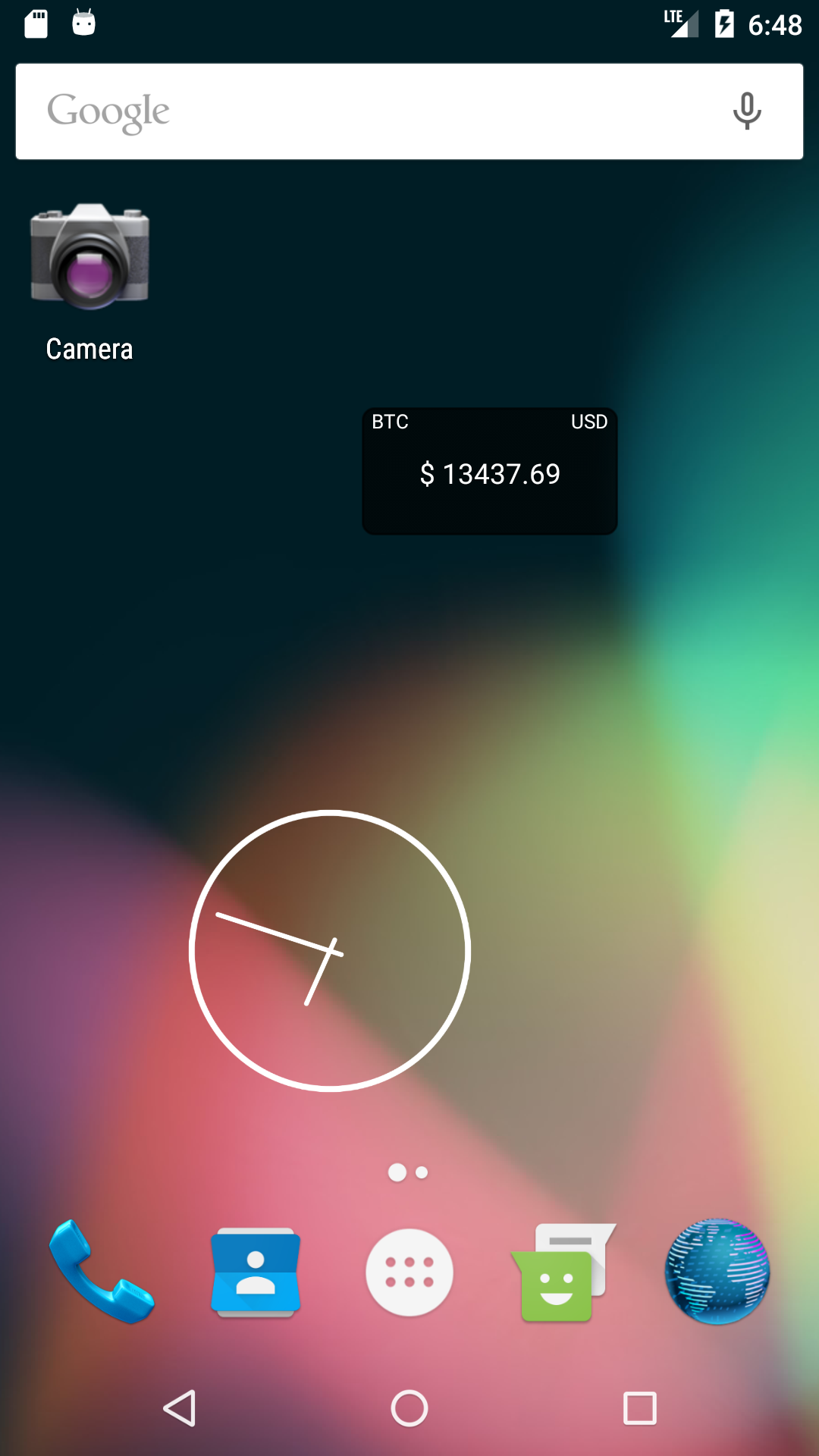Open recent apps with the square button
The image size is (819, 1456).
point(639,1408)
